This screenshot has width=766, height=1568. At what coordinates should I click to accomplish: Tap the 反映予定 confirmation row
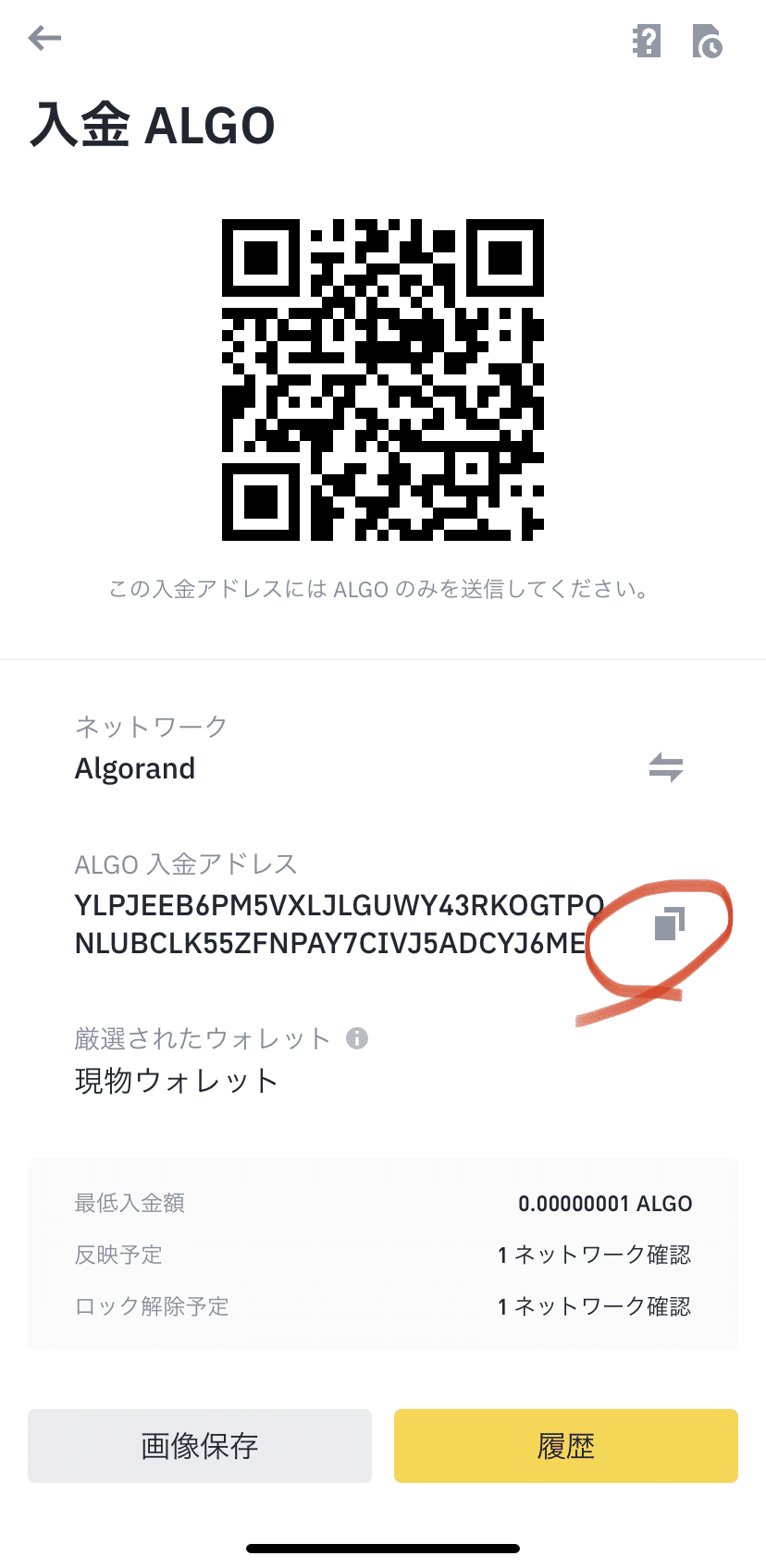[117, 1255]
